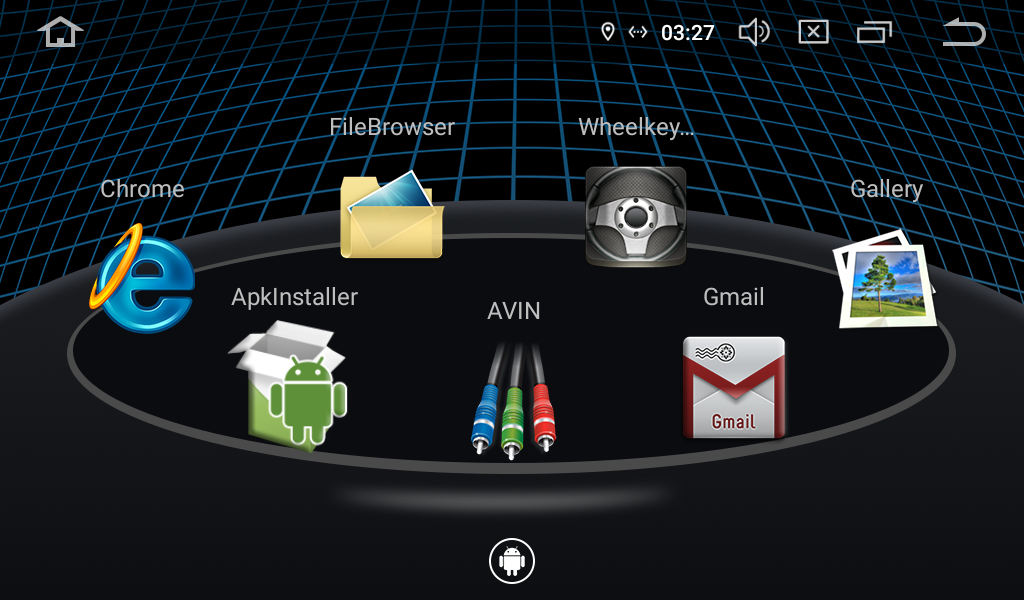Open Gmail
Image resolution: width=1024 pixels, height=600 pixels.
click(734, 387)
